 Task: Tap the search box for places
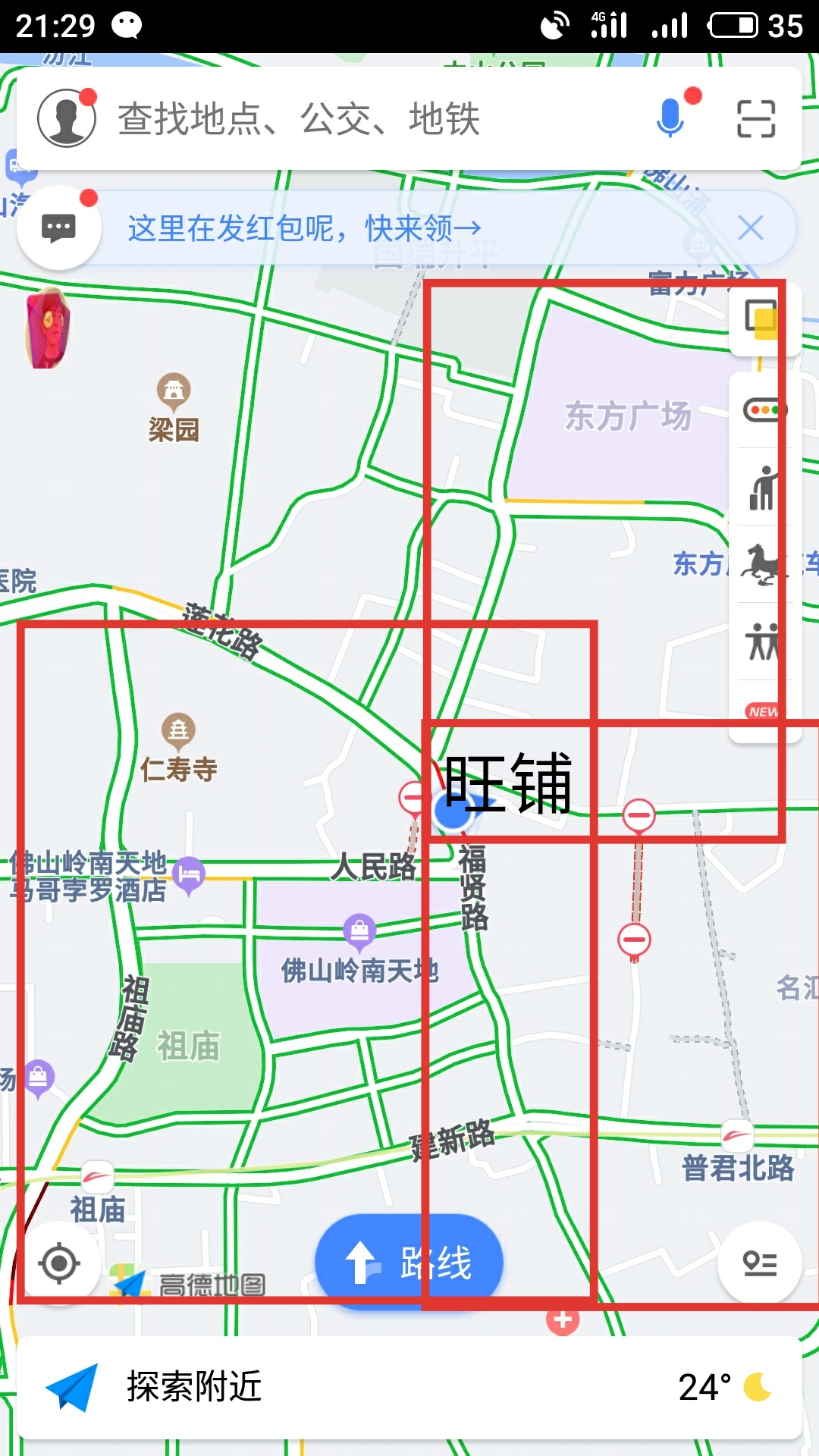pos(364,119)
